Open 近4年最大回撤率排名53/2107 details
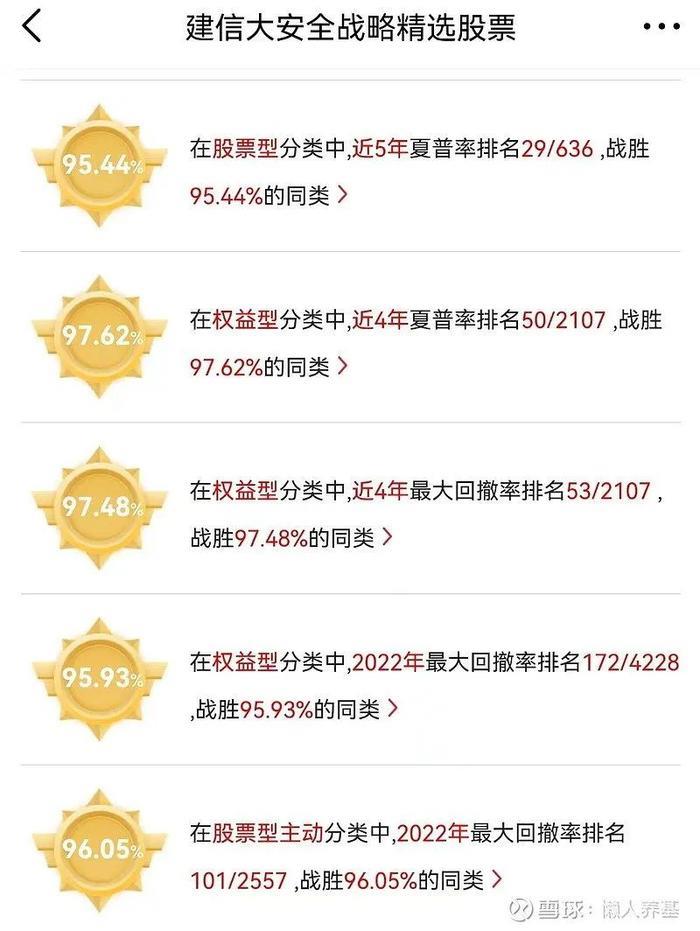The height and width of the screenshot is (931, 700). click(420, 509)
